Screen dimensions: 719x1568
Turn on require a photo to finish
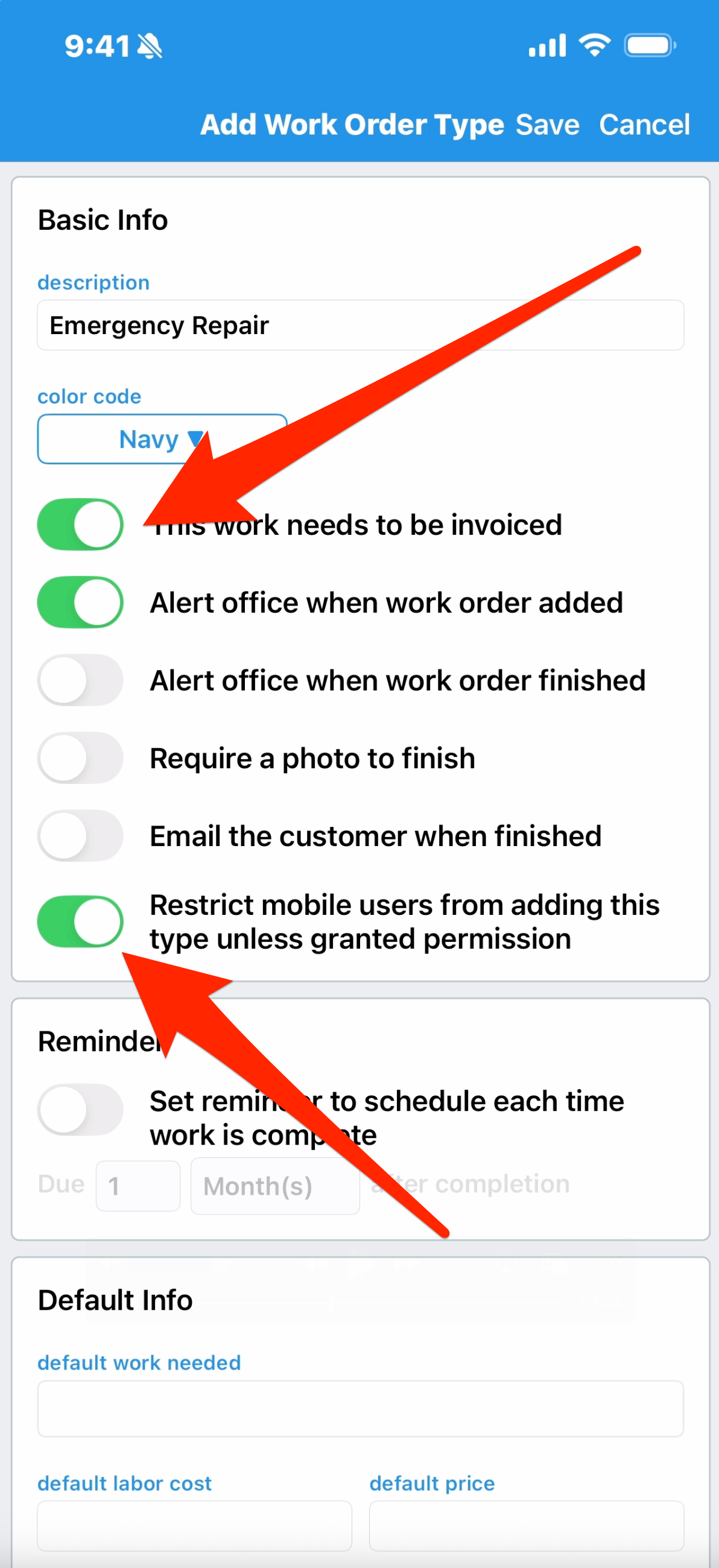pyautogui.click(x=80, y=758)
